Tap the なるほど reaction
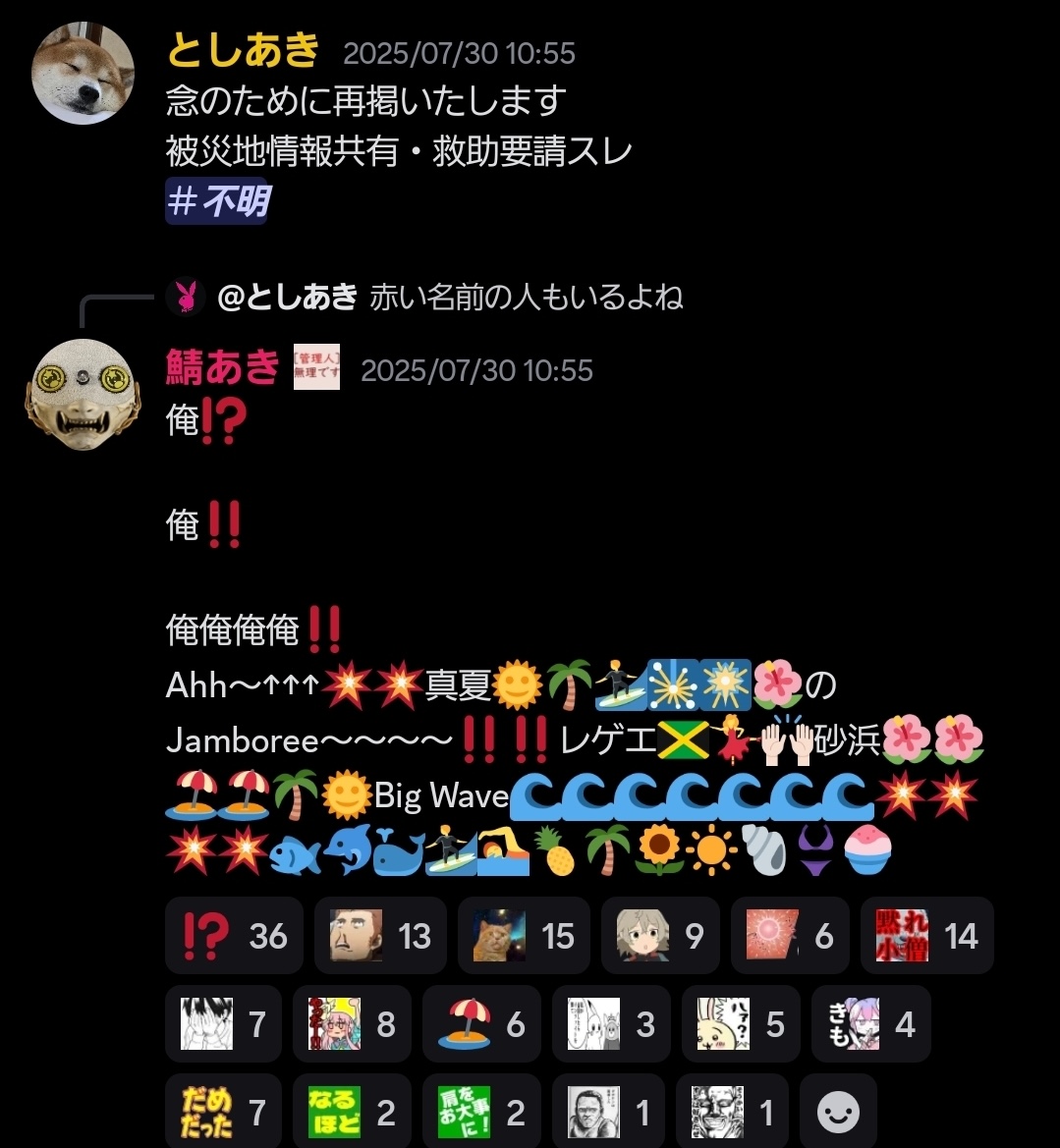1060x1148 pixels. tap(352, 1112)
